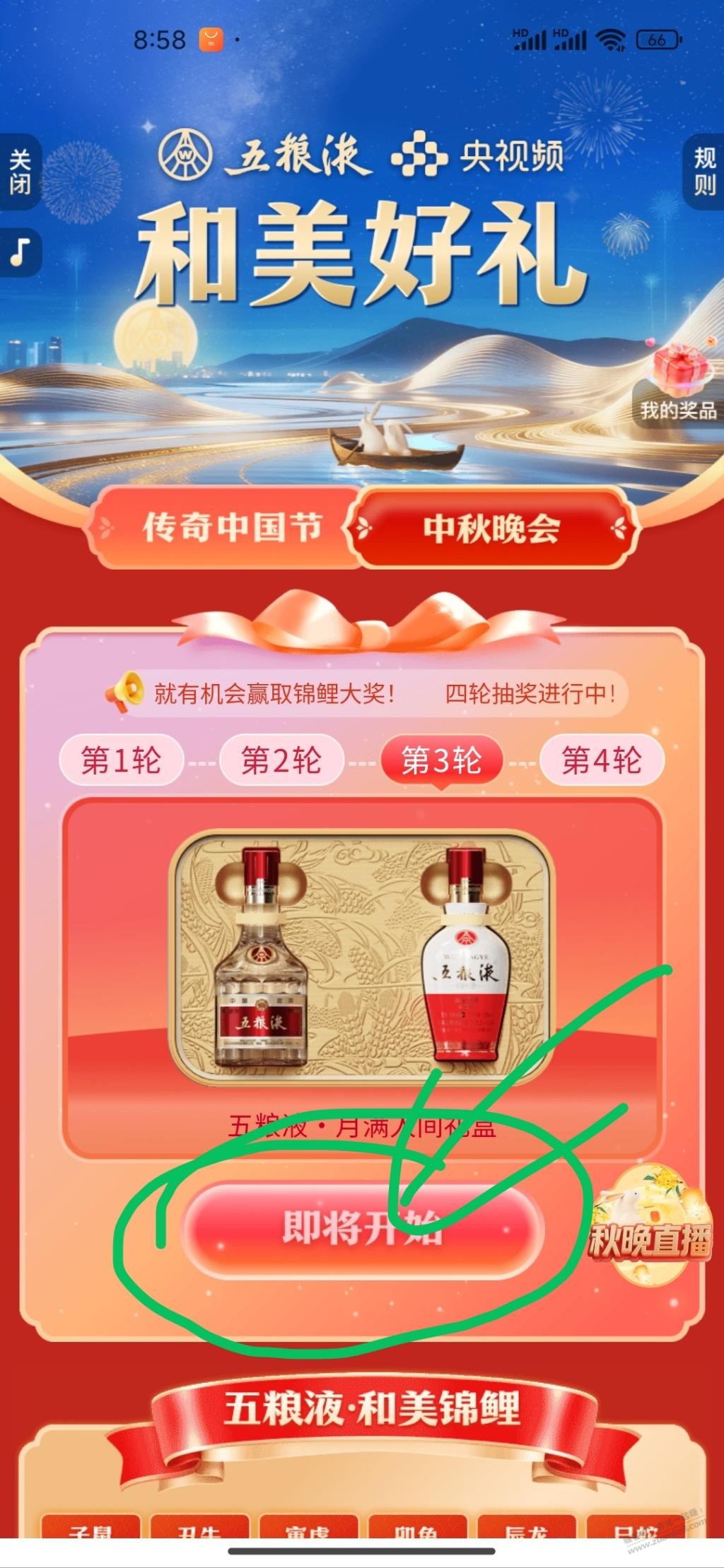Select 第1轮 lottery round
This screenshot has width=724, height=1568.
pos(122,761)
